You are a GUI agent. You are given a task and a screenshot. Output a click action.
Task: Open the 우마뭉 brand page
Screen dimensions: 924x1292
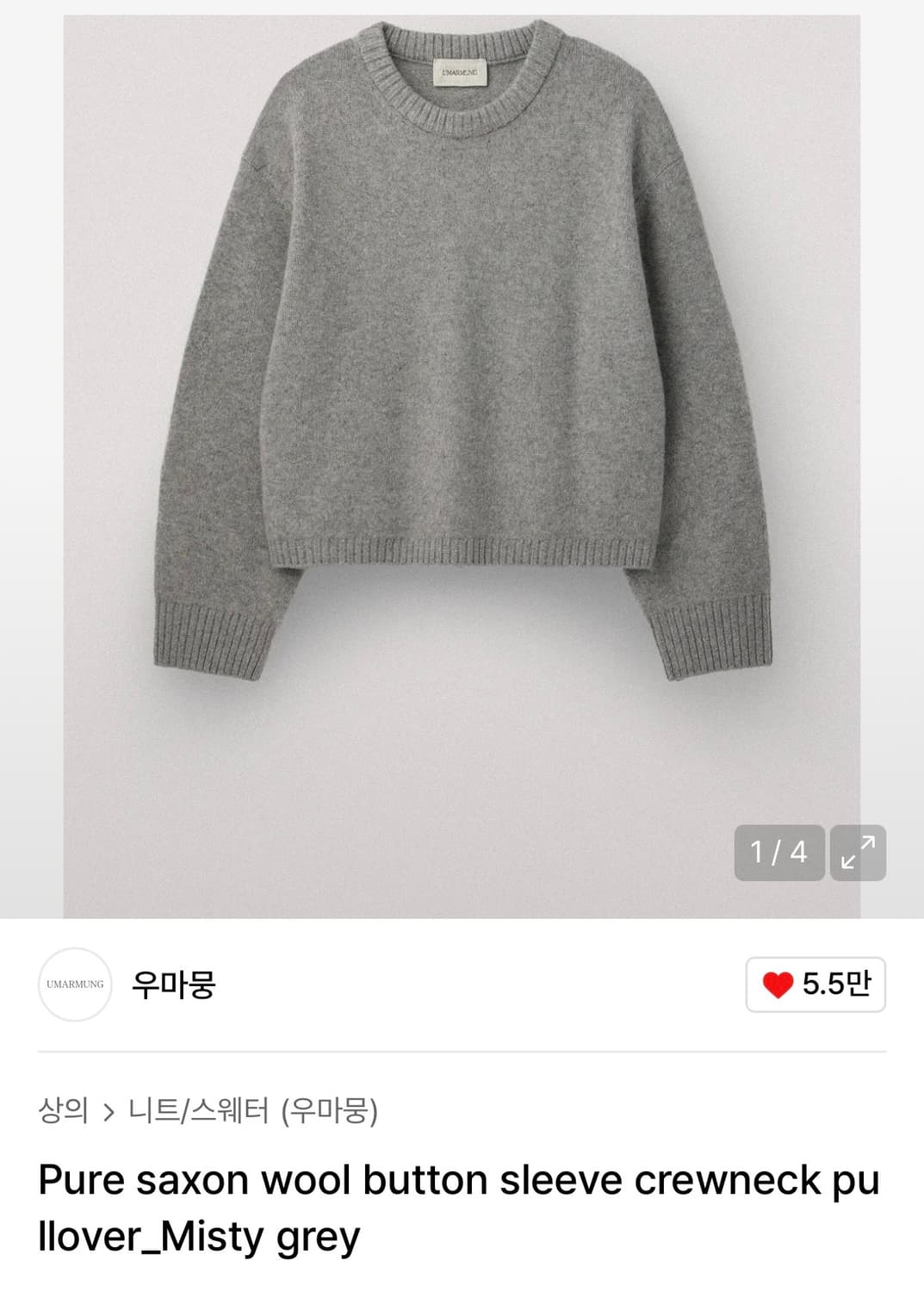(173, 985)
